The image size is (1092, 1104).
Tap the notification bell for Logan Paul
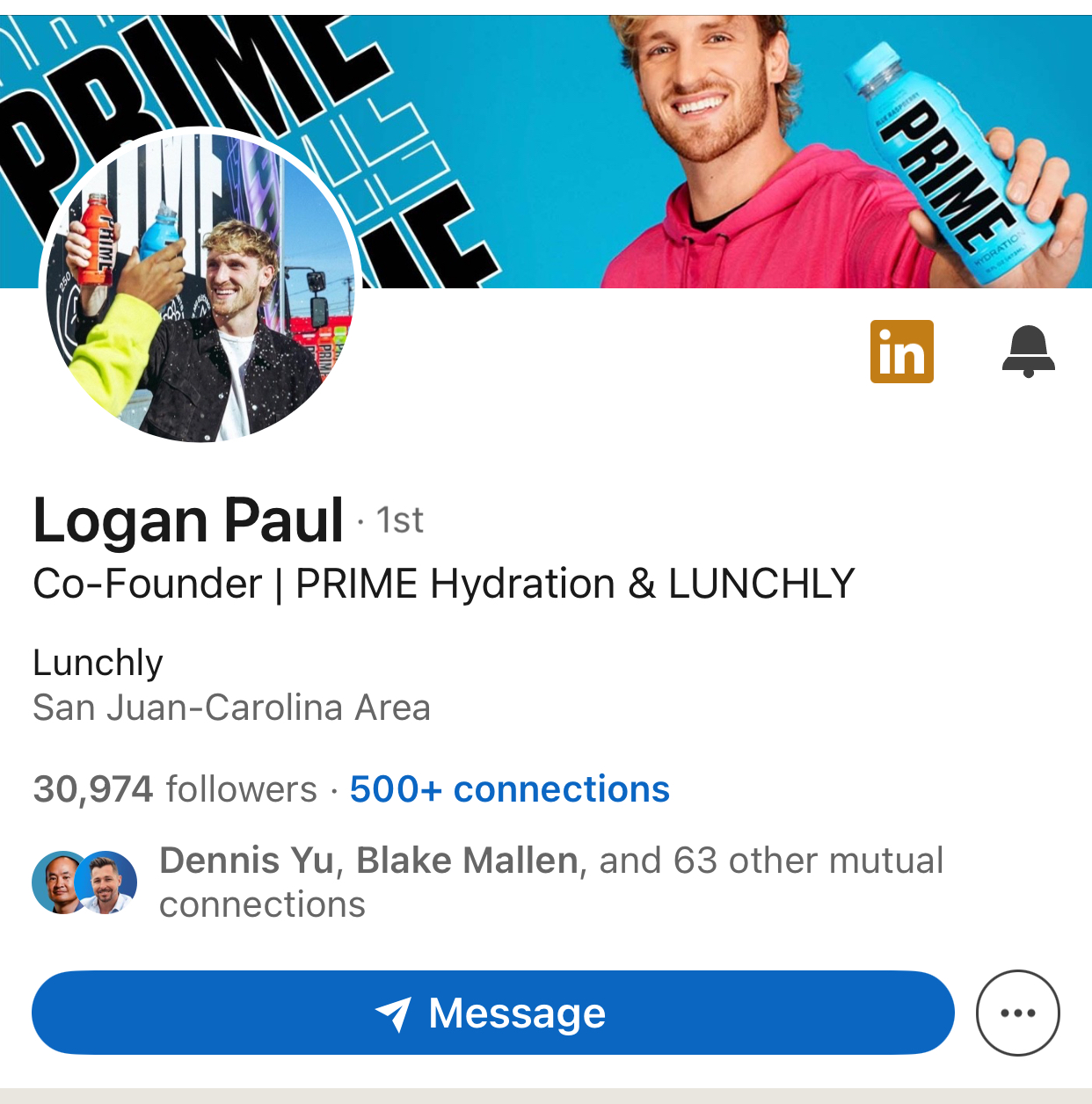pyautogui.click(x=1028, y=352)
